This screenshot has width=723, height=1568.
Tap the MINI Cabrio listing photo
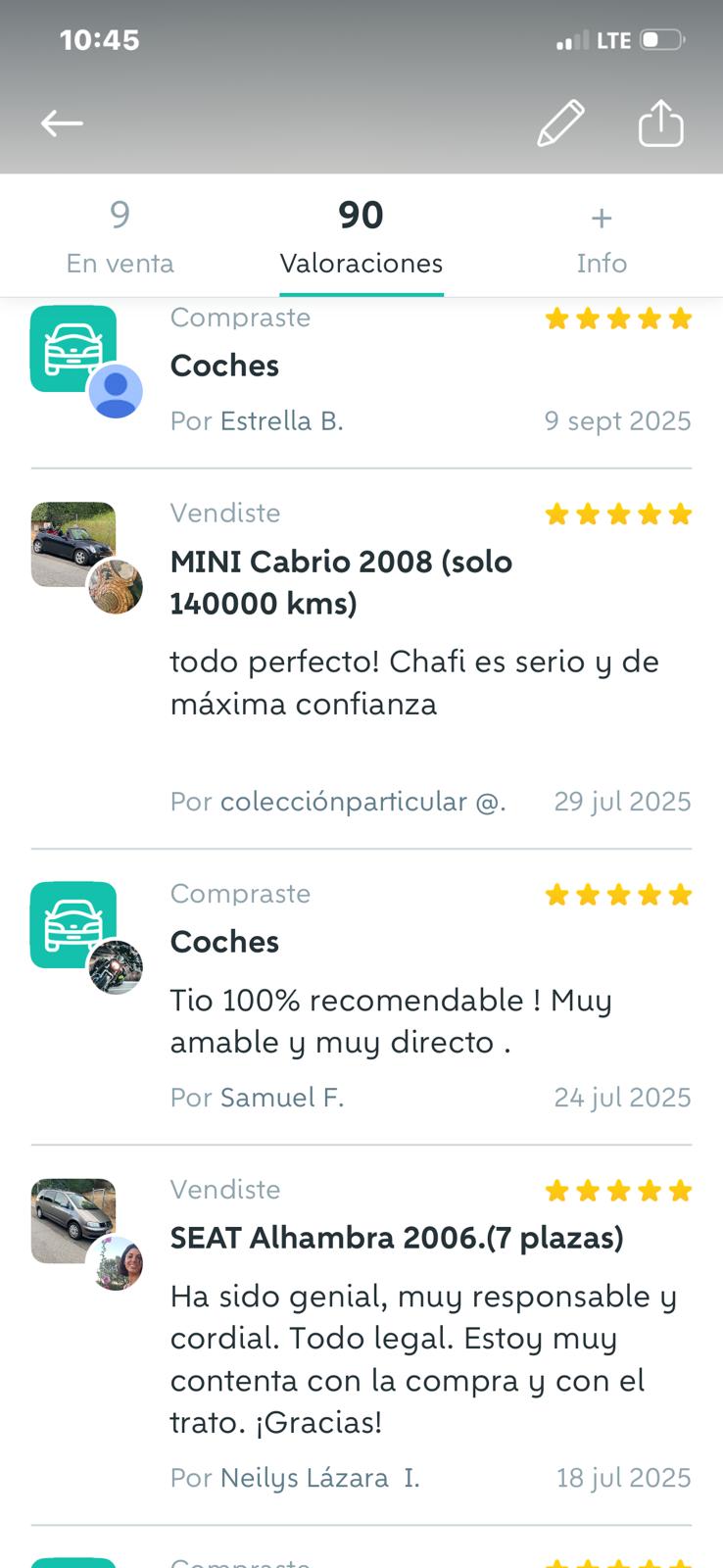[72, 544]
